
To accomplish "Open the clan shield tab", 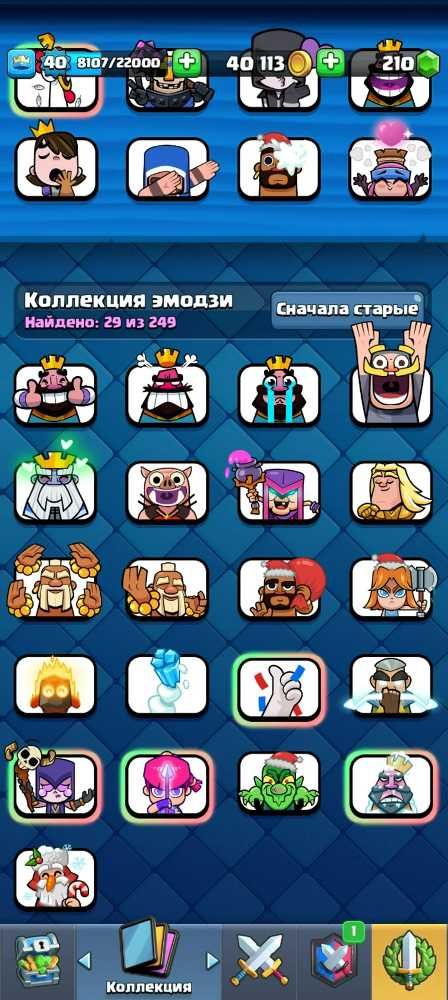I will point(334,960).
